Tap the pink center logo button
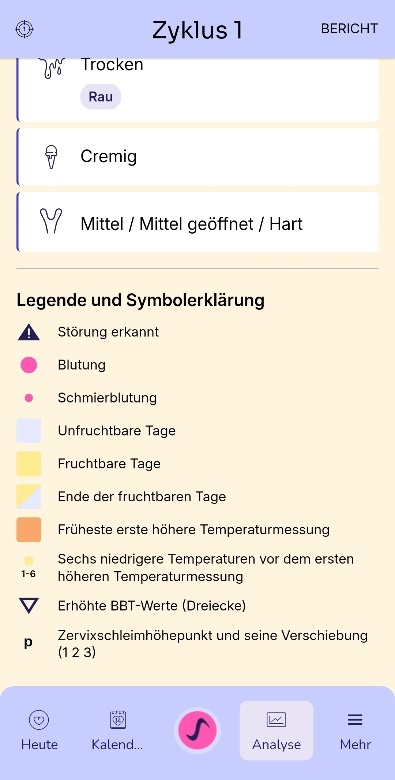This screenshot has width=395, height=780. (x=198, y=730)
